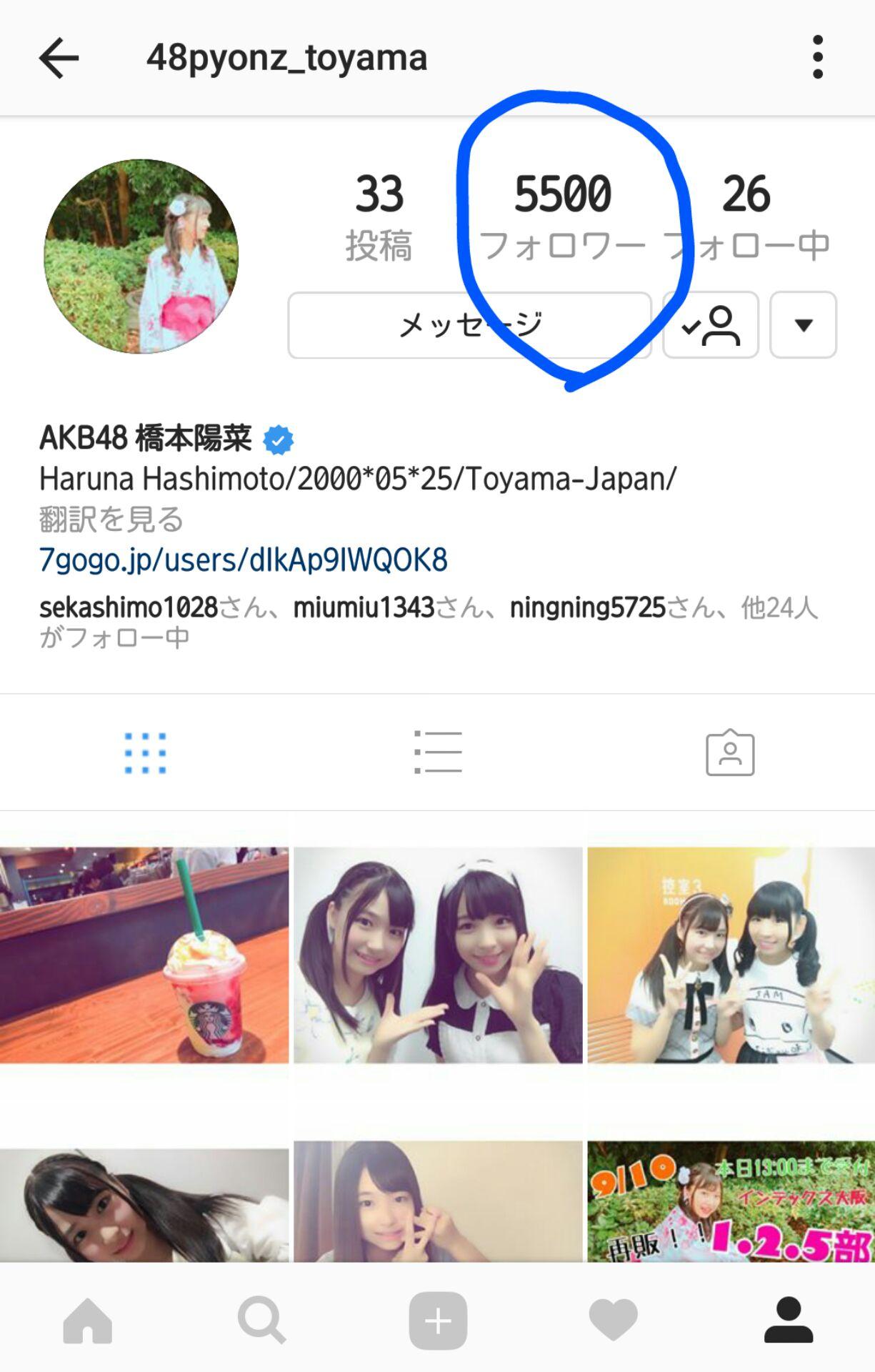The height and width of the screenshot is (1372, 875).
Task: Open the heart activity tab
Action: [x=613, y=1321]
